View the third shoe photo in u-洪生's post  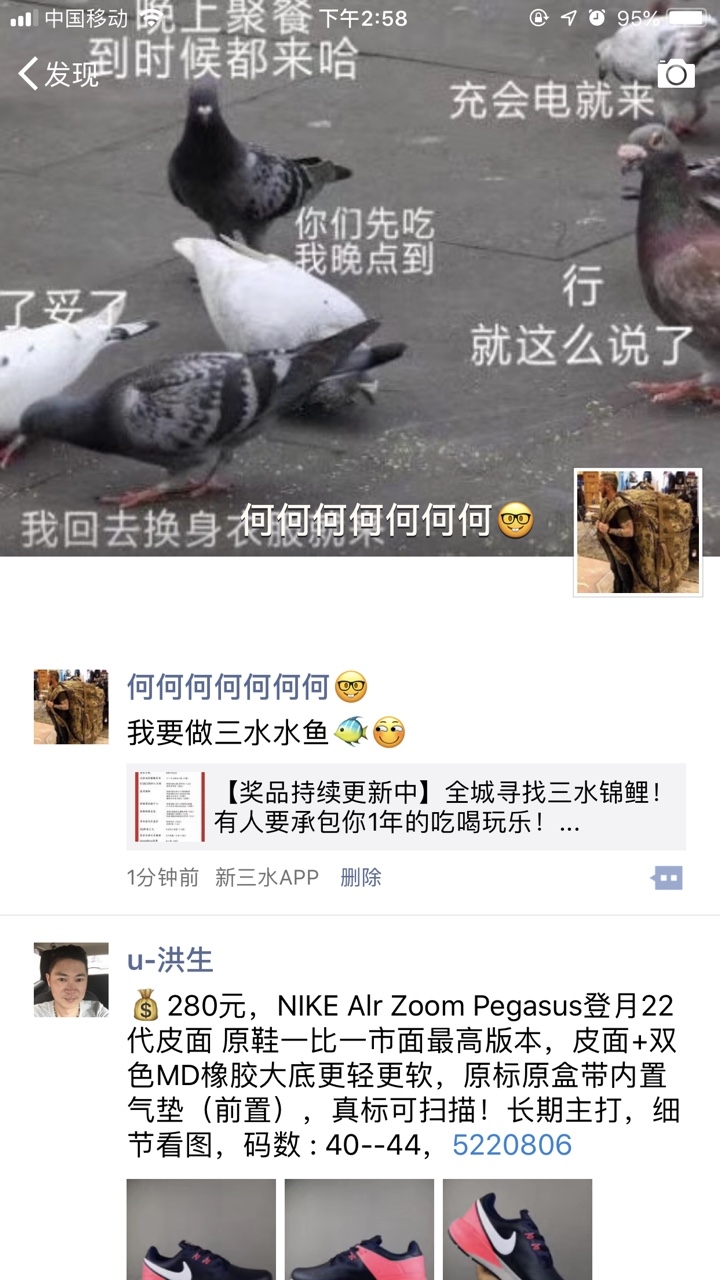pyautogui.click(x=517, y=1230)
